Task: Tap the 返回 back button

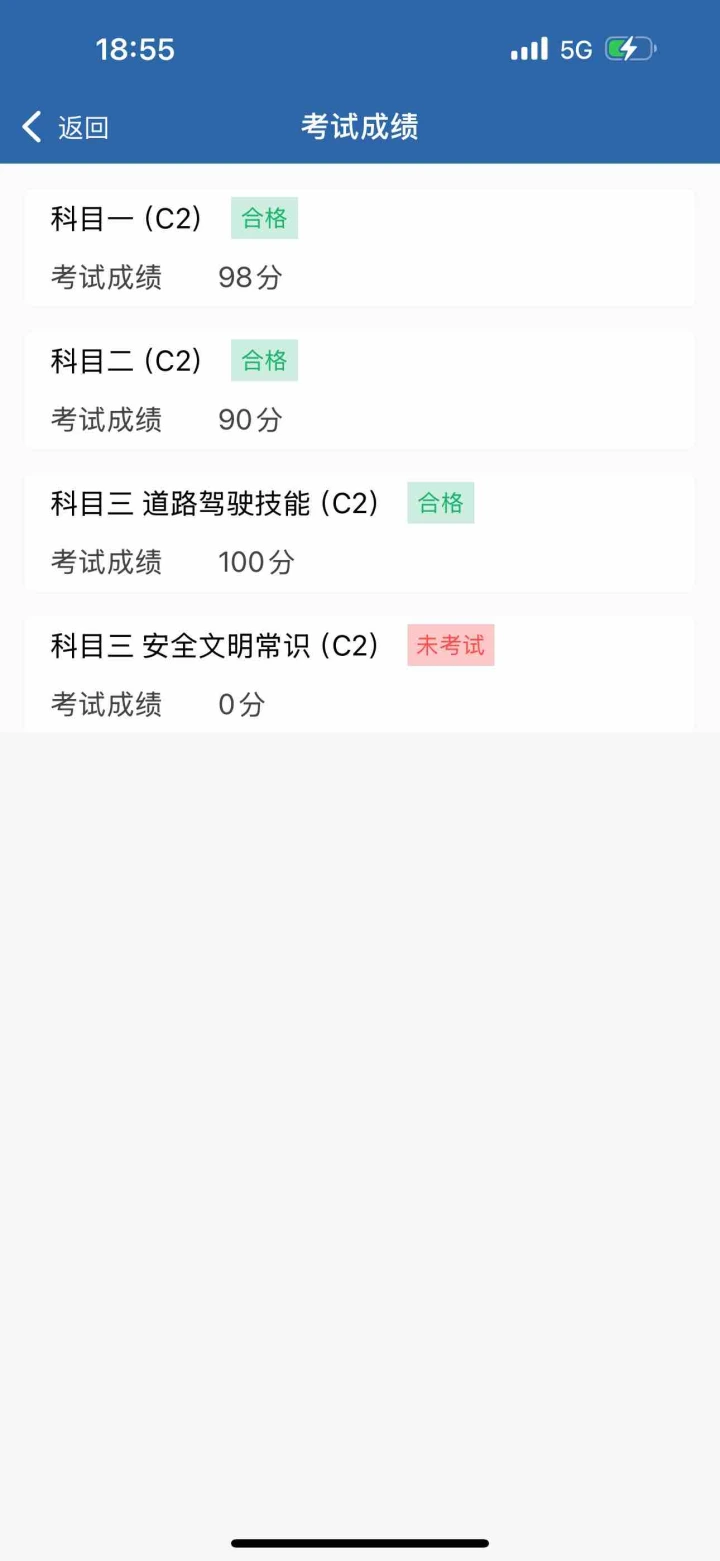Action: (65, 127)
